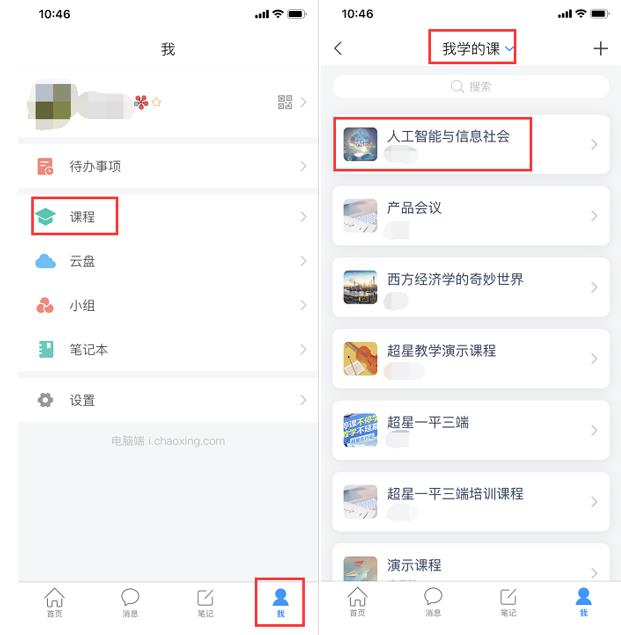The width and height of the screenshot is (621, 635).
Task: Open the course 西方经济学的奇妙世界
Action: [470, 287]
